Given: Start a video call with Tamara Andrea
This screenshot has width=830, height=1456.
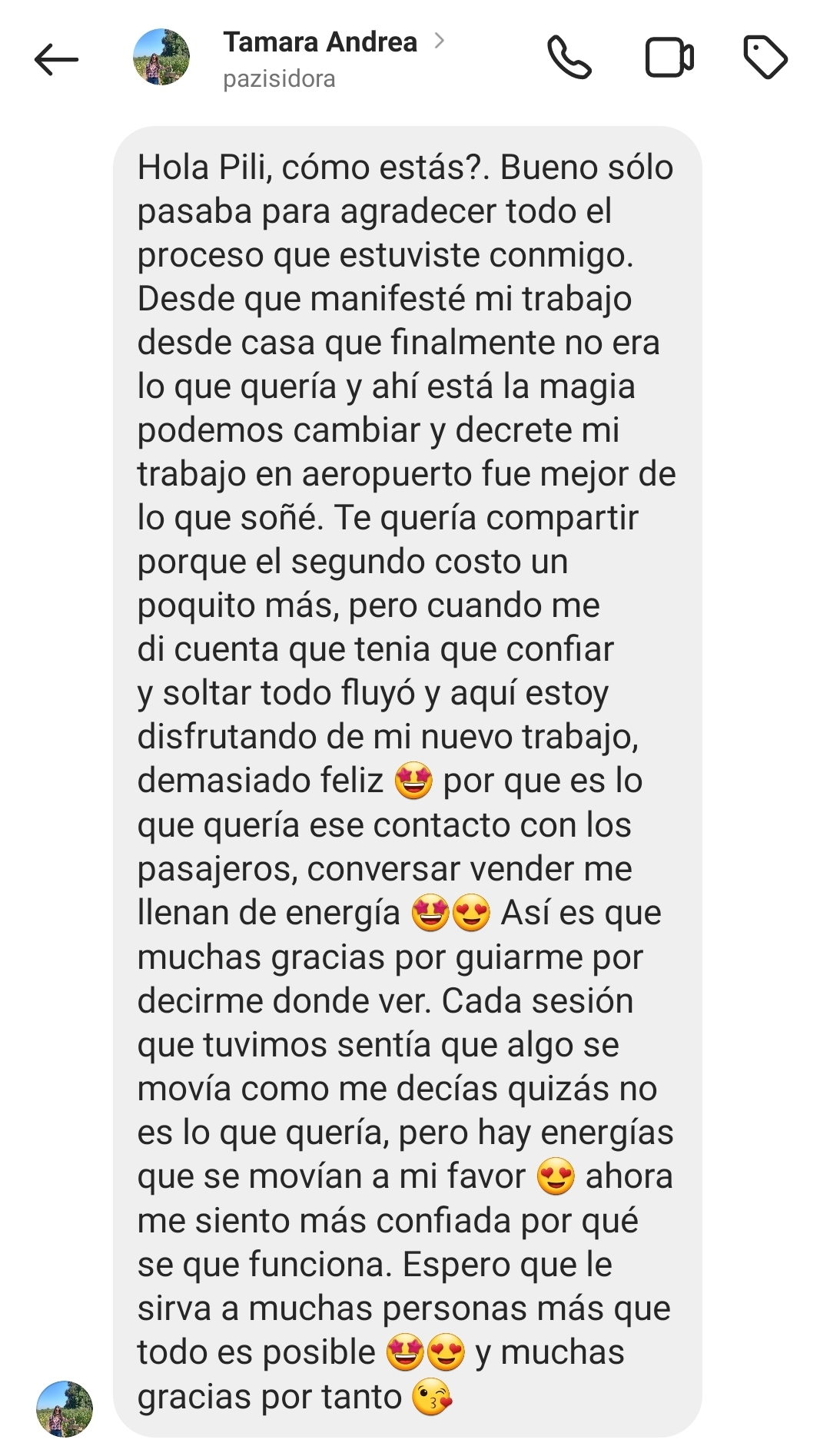Looking at the screenshot, I should (x=669, y=58).
